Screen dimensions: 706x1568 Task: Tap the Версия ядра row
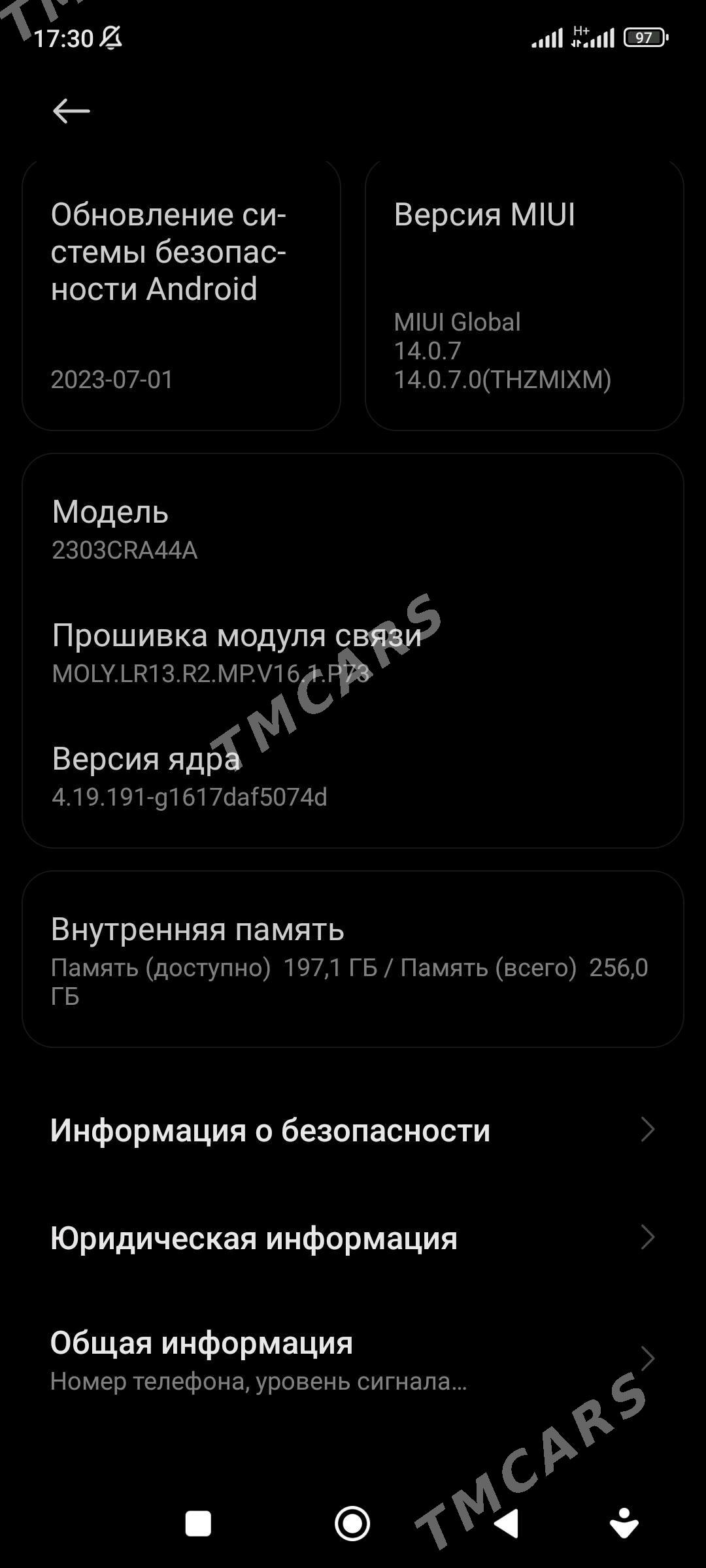353,777
